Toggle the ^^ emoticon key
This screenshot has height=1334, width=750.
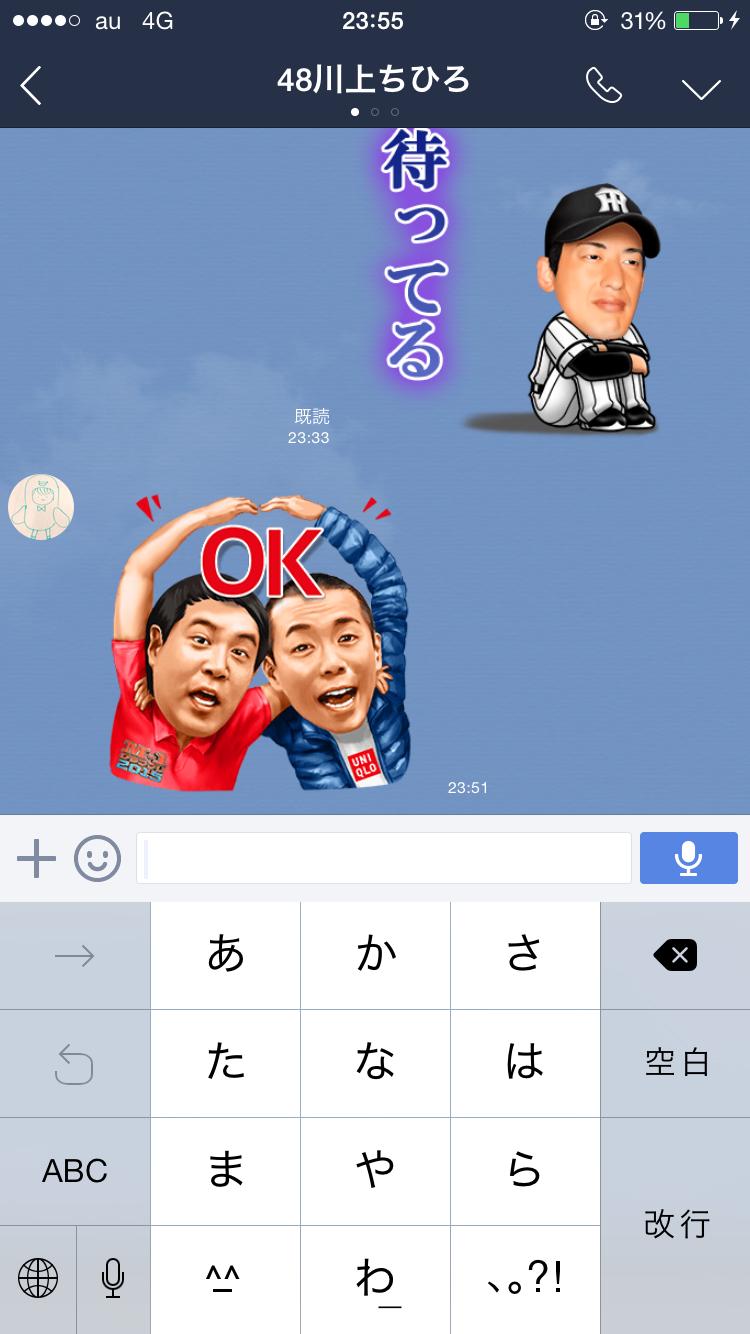(x=225, y=1279)
